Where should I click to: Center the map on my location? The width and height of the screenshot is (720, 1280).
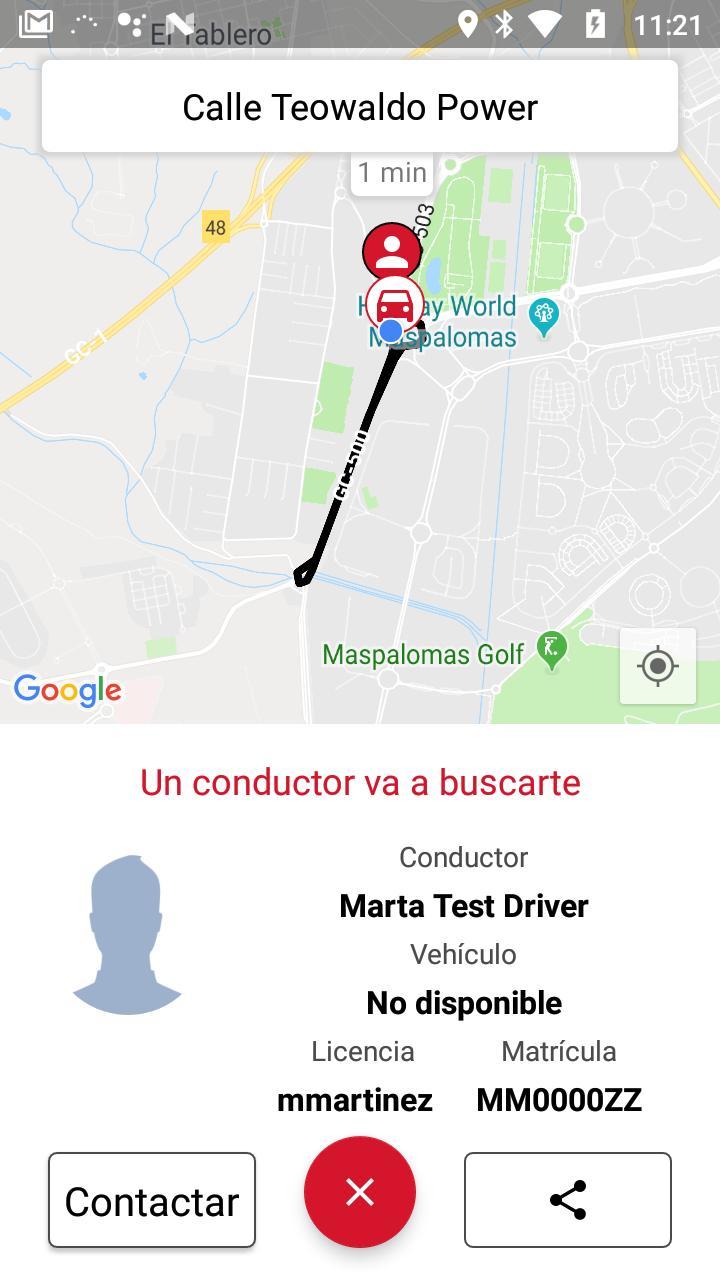[657, 666]
